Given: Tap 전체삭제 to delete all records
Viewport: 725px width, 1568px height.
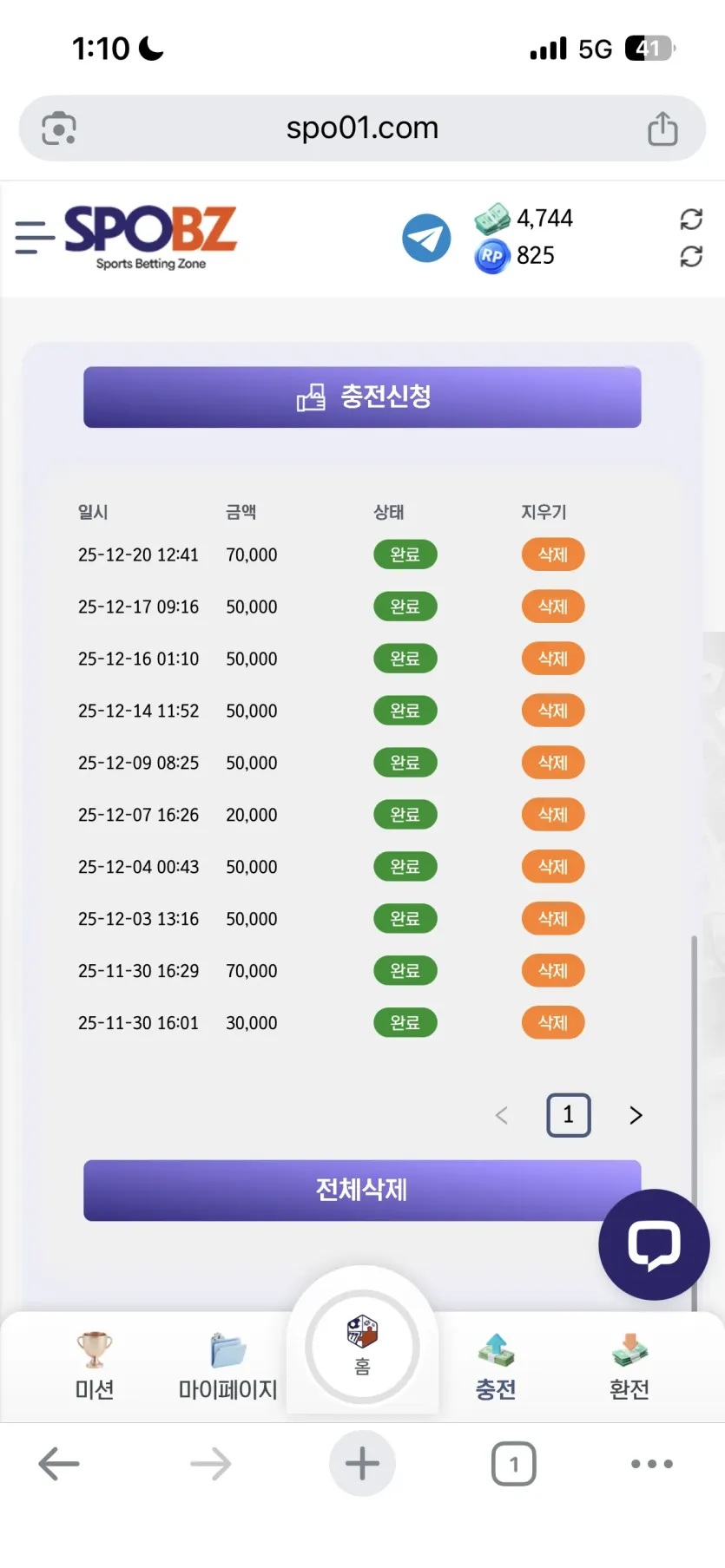Looking at the screenshot, I should [362, 1191].
